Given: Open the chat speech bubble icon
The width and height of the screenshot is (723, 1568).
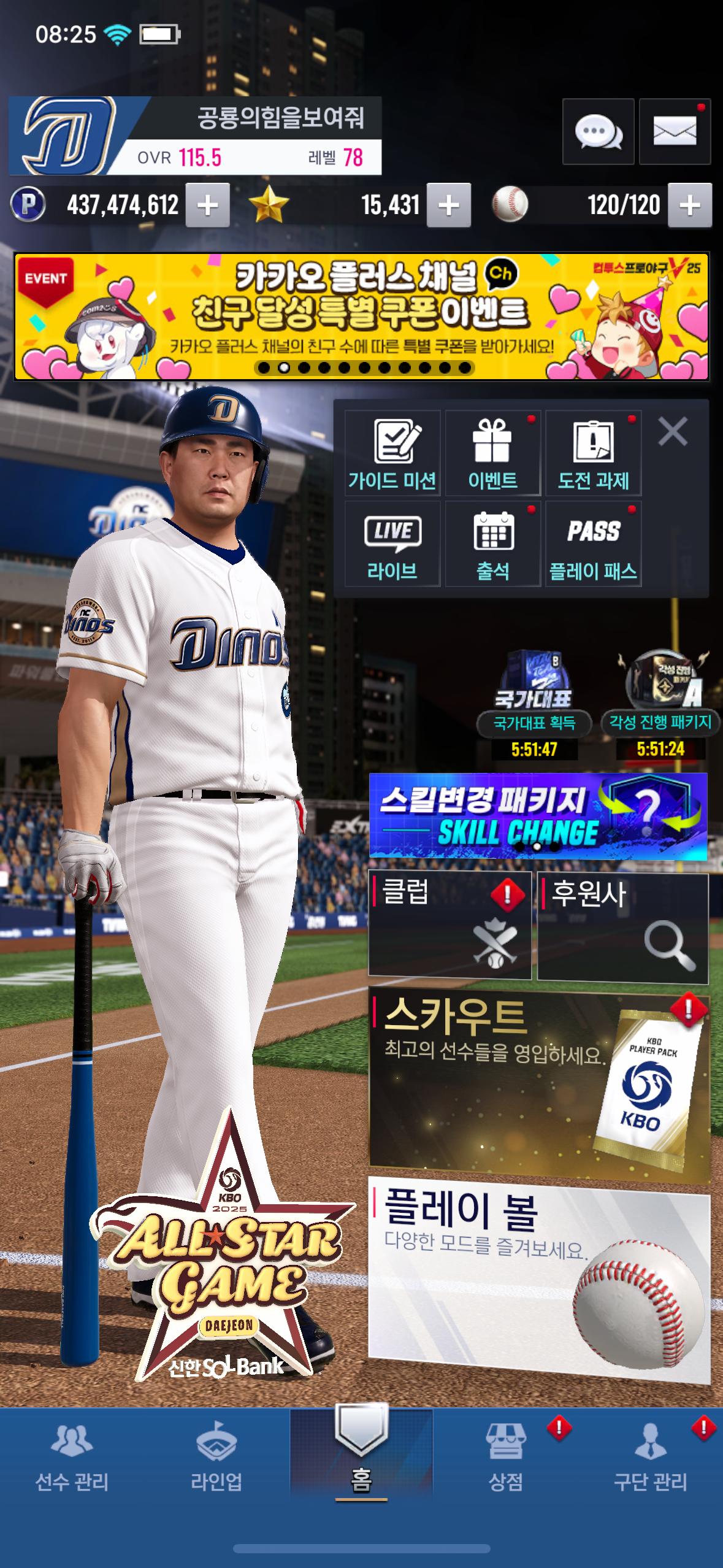Looking at the screenshot, I should click(x=598, y=131).
